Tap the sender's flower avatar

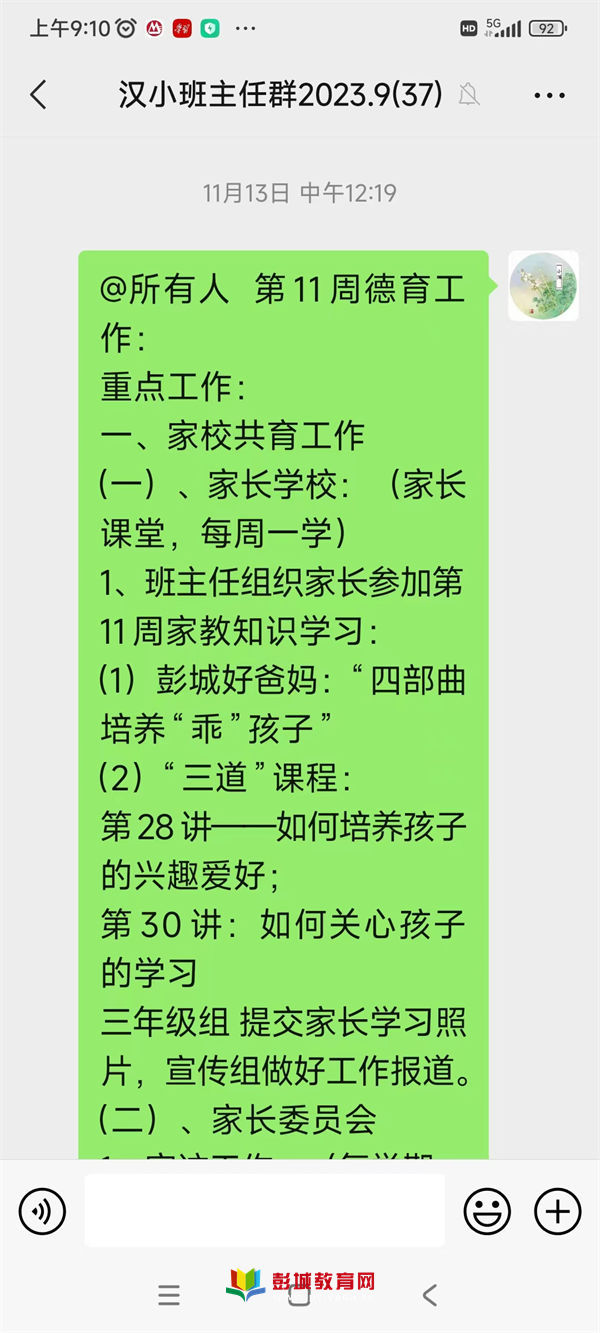544,286
